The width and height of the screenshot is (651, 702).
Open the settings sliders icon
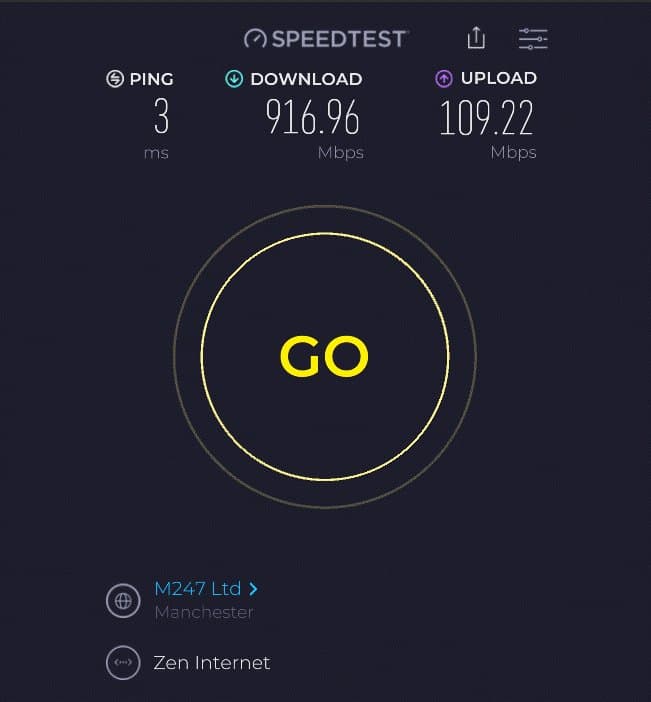533,39
